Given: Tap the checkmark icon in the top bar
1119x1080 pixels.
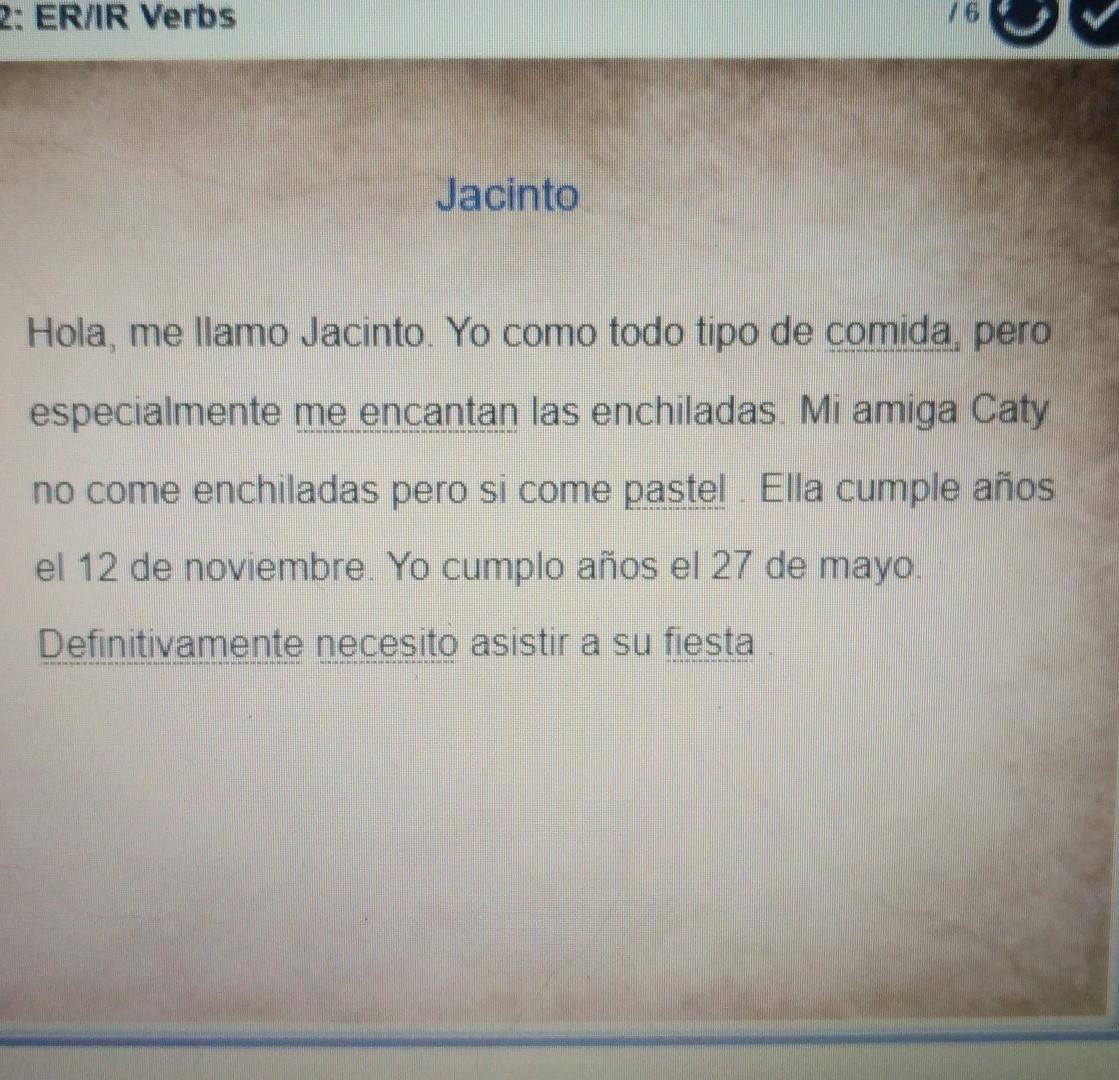Looking at the screenshot, I should 1096,18.
